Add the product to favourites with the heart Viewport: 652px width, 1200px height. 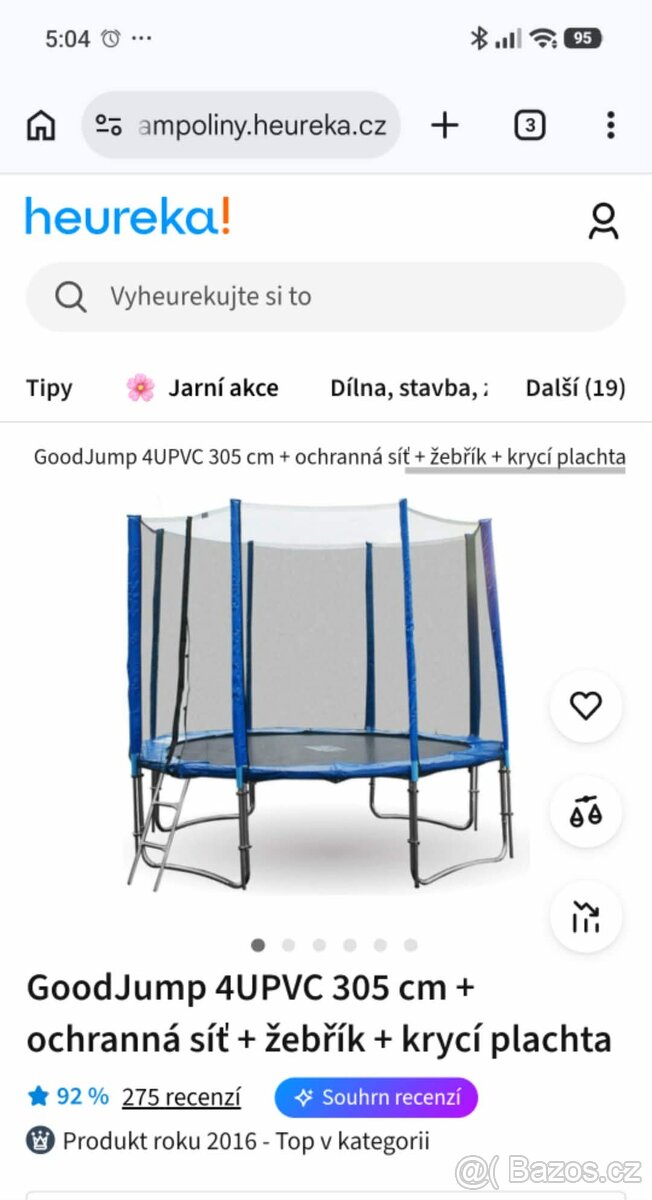click(x=586, y=706)
